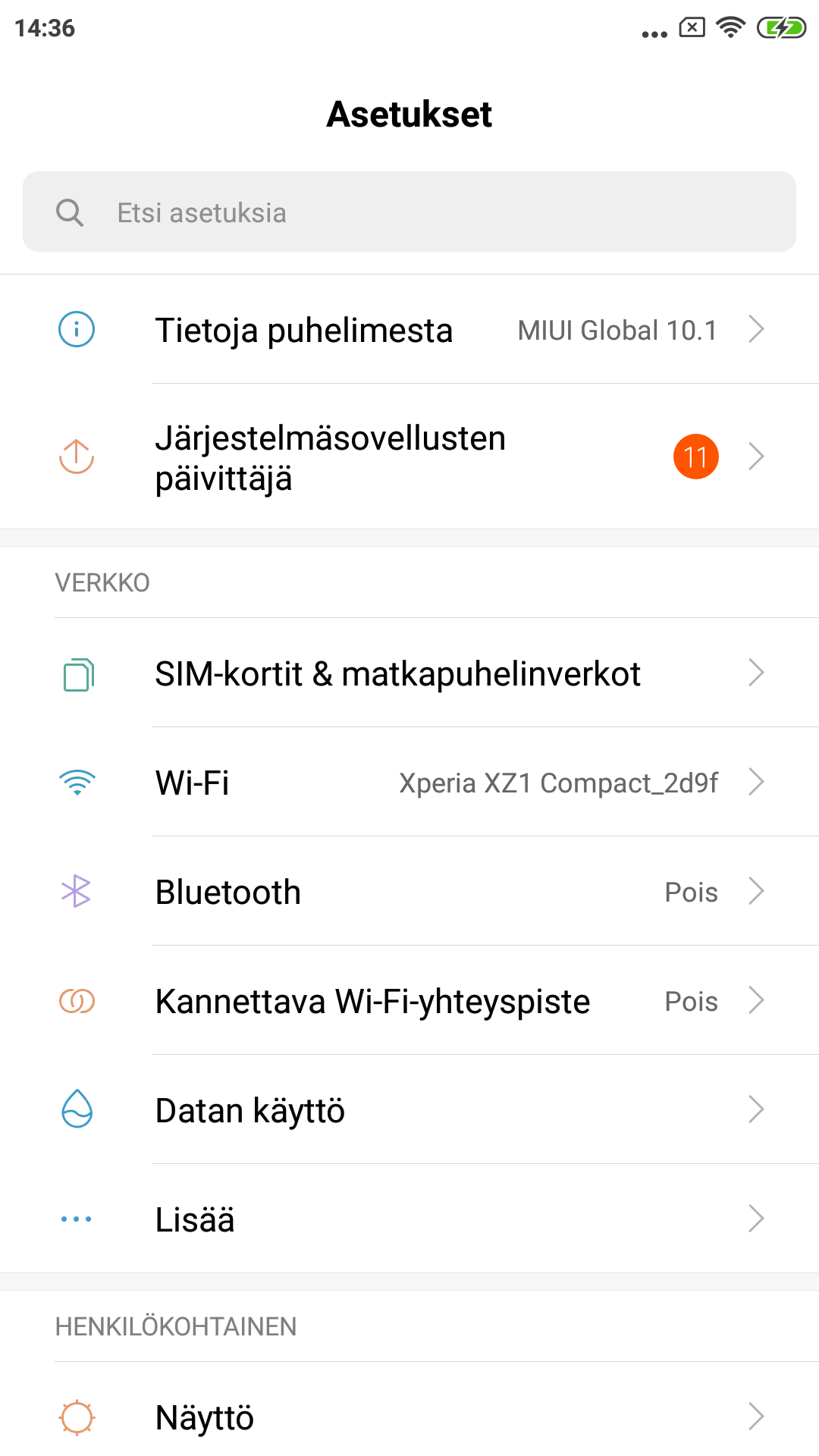Viewport: 819px width, 1456px height.
Task: Open Järjestelmäsovellusten päivittäjä
Action: coord(409,457)
